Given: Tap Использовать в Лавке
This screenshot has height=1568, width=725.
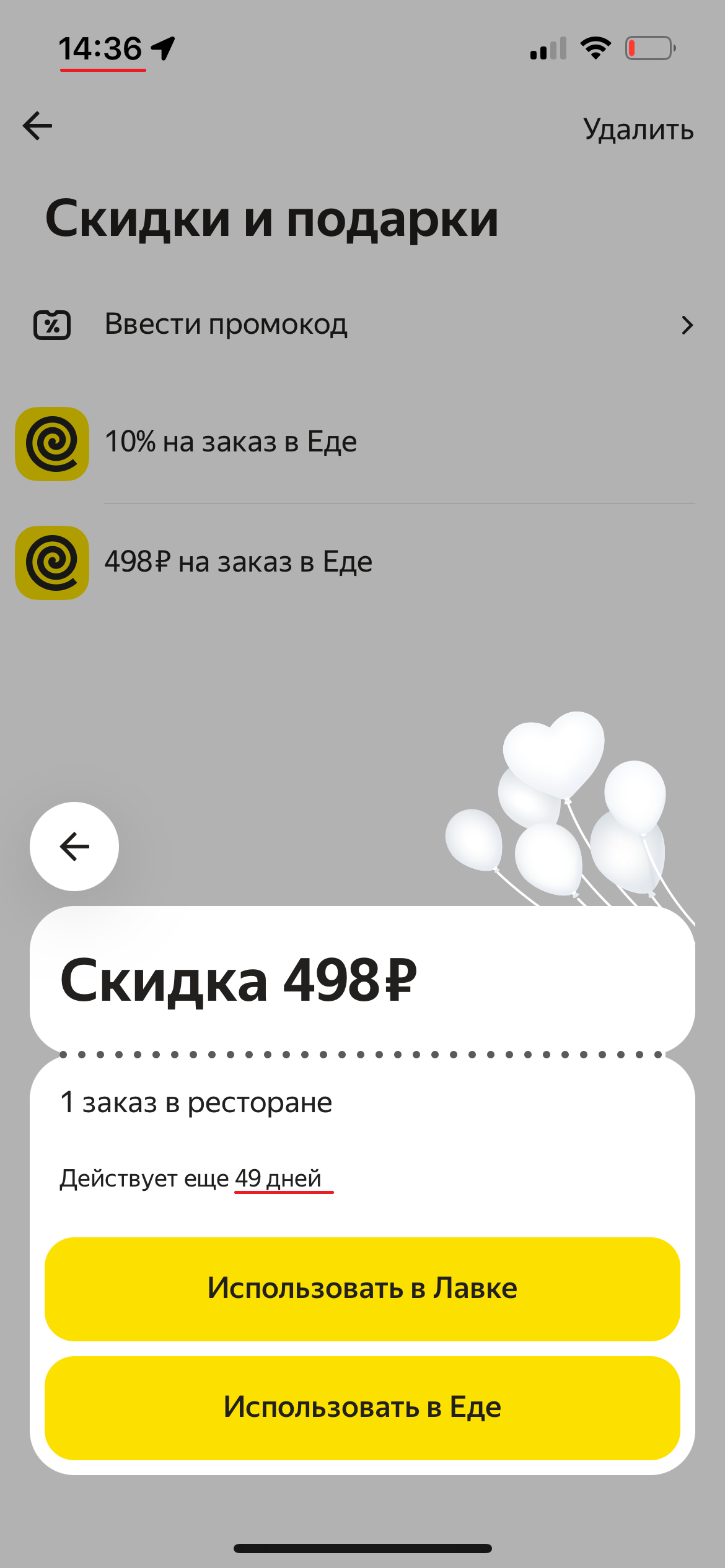Looking at the screenshot, I should click(x=362, y=1289).
